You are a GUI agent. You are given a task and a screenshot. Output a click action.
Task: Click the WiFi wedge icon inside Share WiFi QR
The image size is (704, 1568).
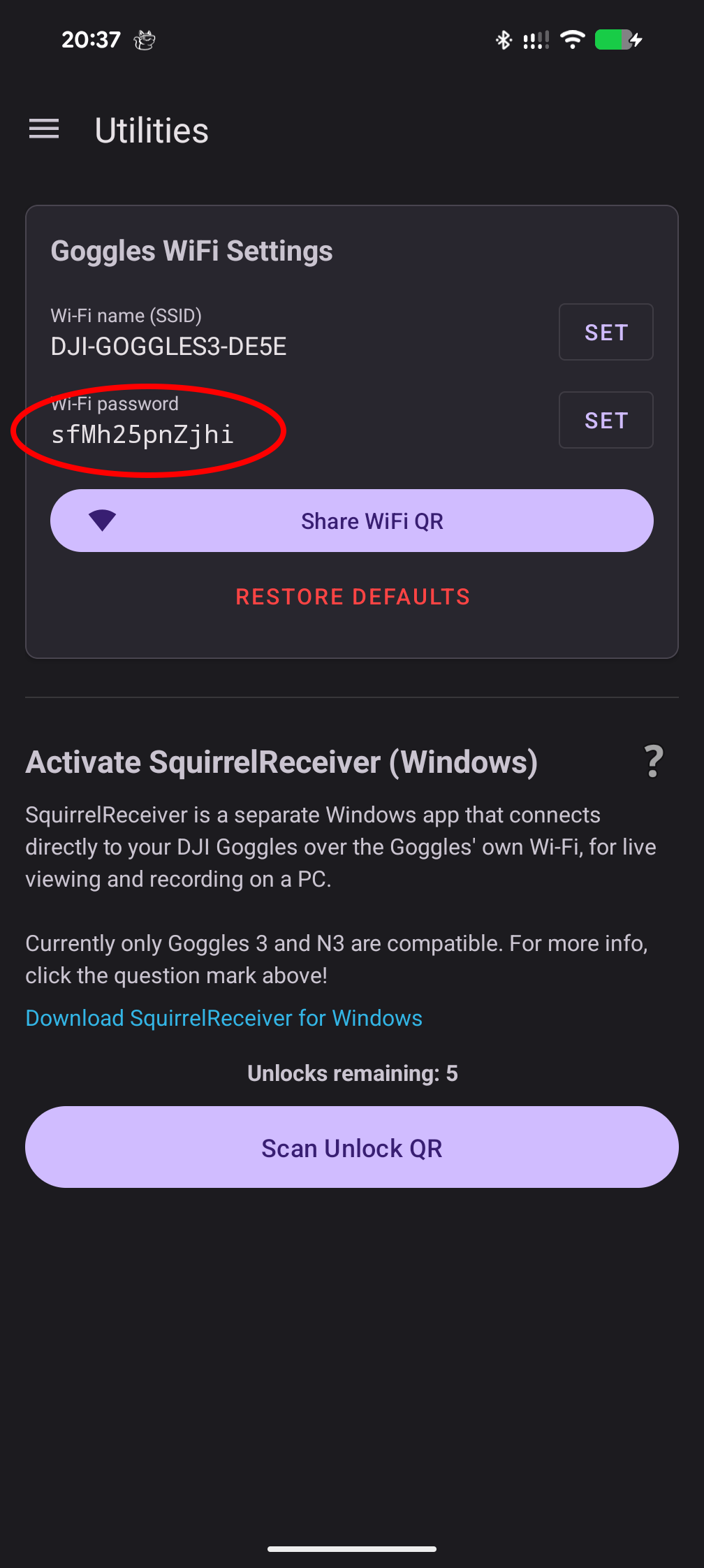point(102,520)
